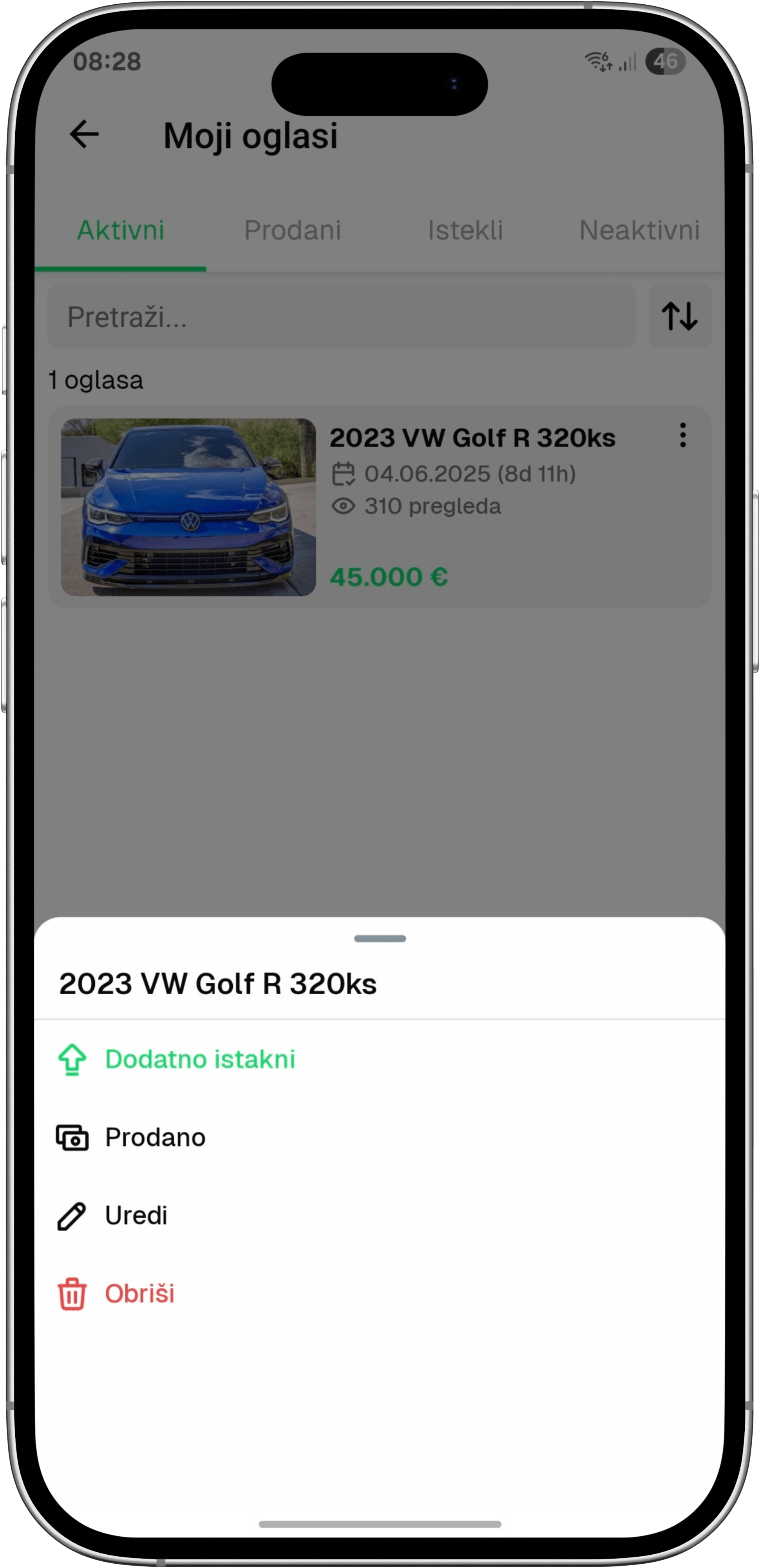The image size is (760, 1568).
Task: Tap the sheet's drag handle
Action: [380, 938]
